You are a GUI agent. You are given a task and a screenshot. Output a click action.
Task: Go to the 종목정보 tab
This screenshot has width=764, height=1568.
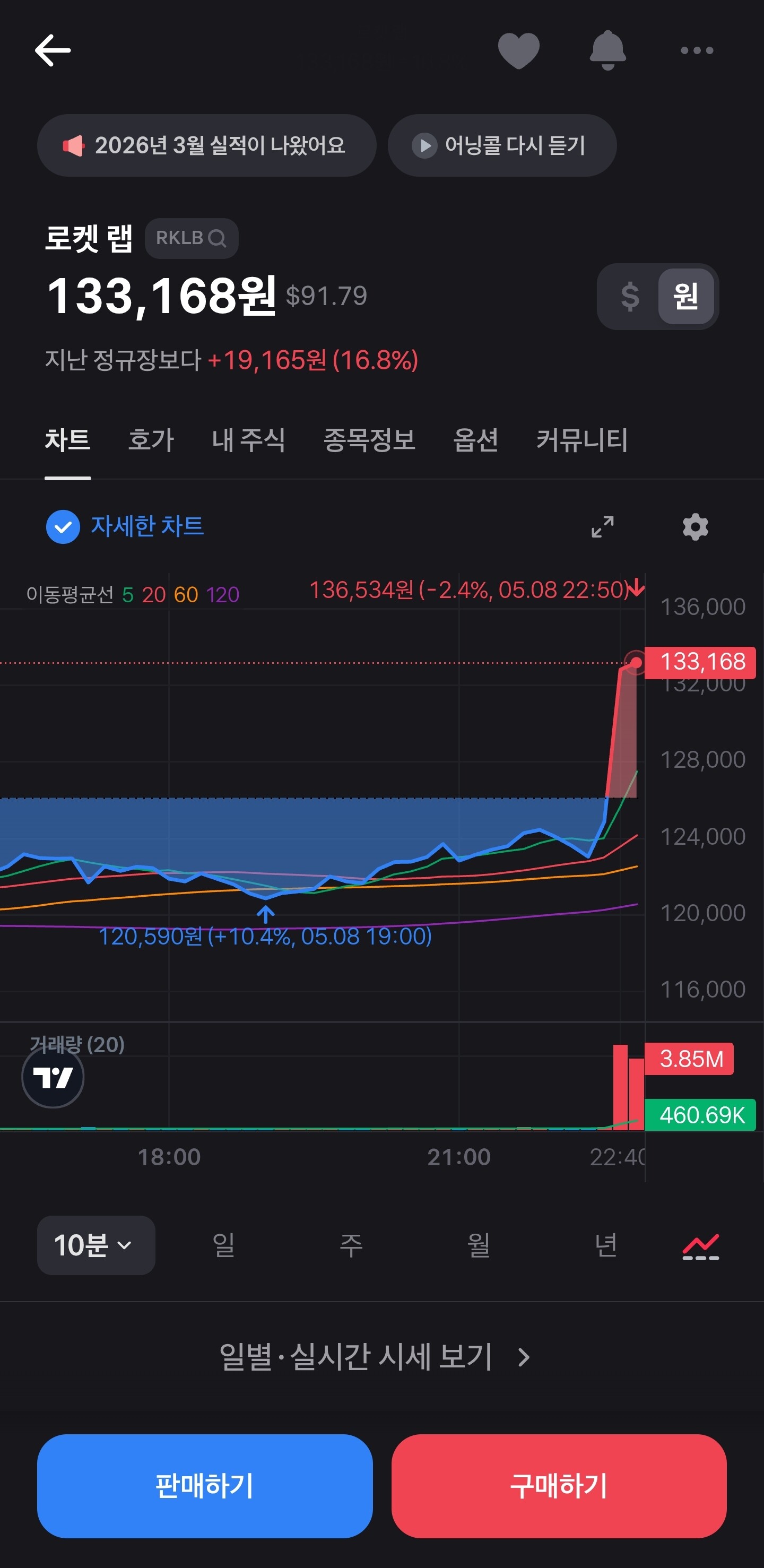(x=369, y=439)
